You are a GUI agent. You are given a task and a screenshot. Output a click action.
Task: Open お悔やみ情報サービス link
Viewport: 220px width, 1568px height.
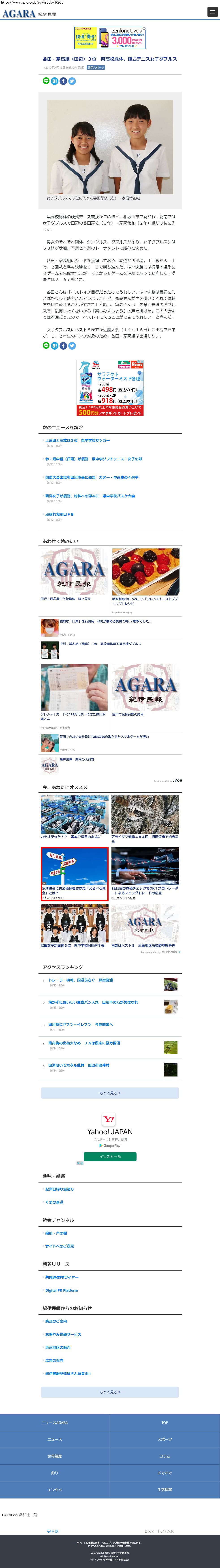pos(63,1334)
